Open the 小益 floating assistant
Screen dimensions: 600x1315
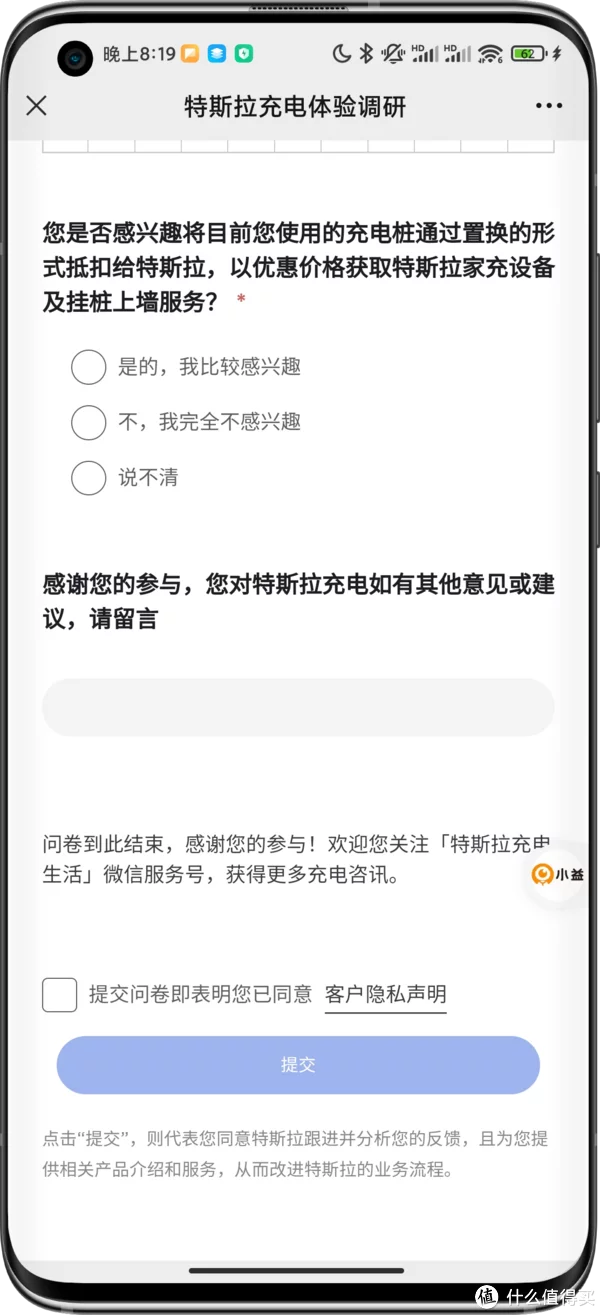558,875
